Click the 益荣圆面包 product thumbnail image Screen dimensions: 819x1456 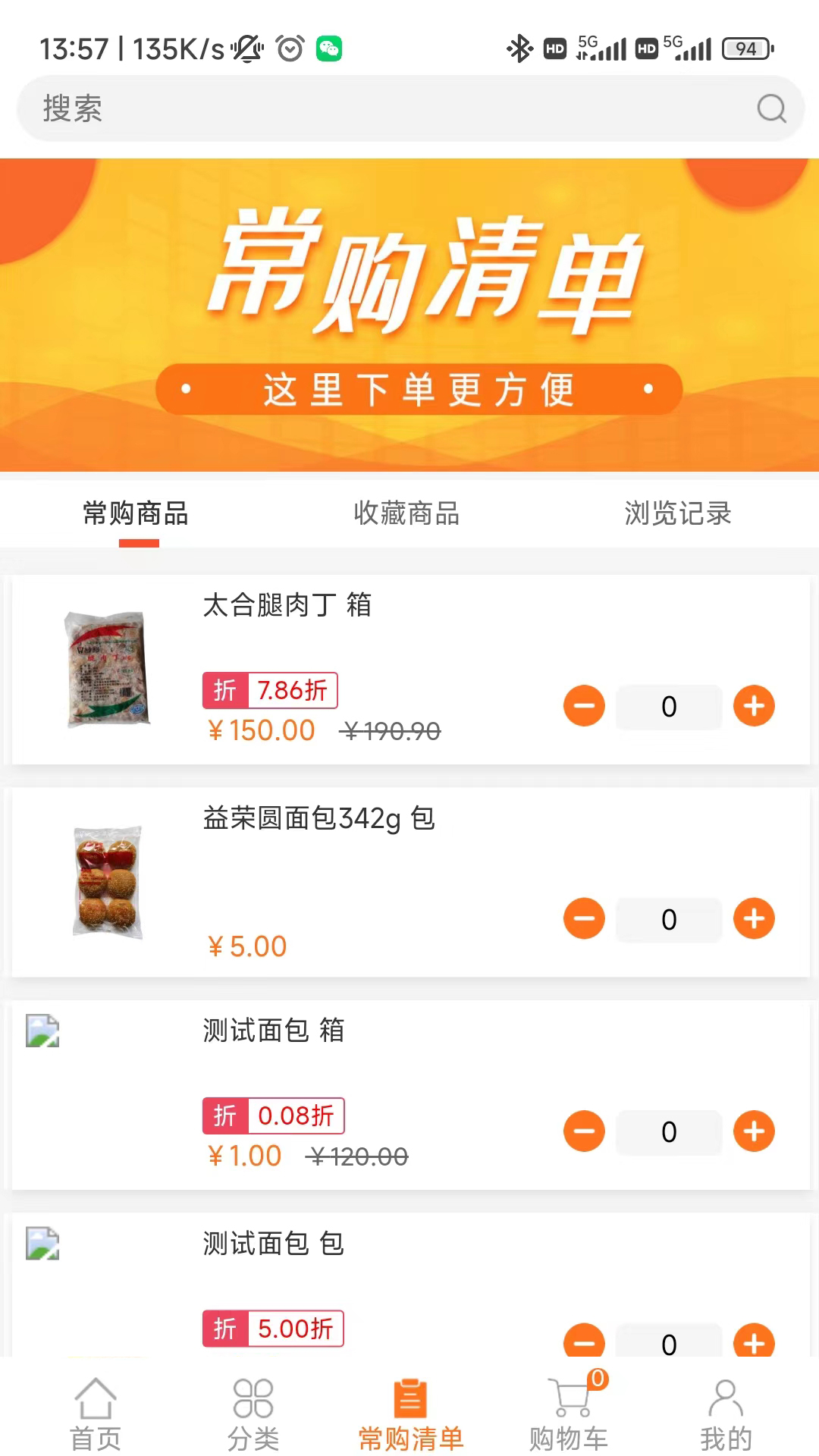[x=107, y=883]
